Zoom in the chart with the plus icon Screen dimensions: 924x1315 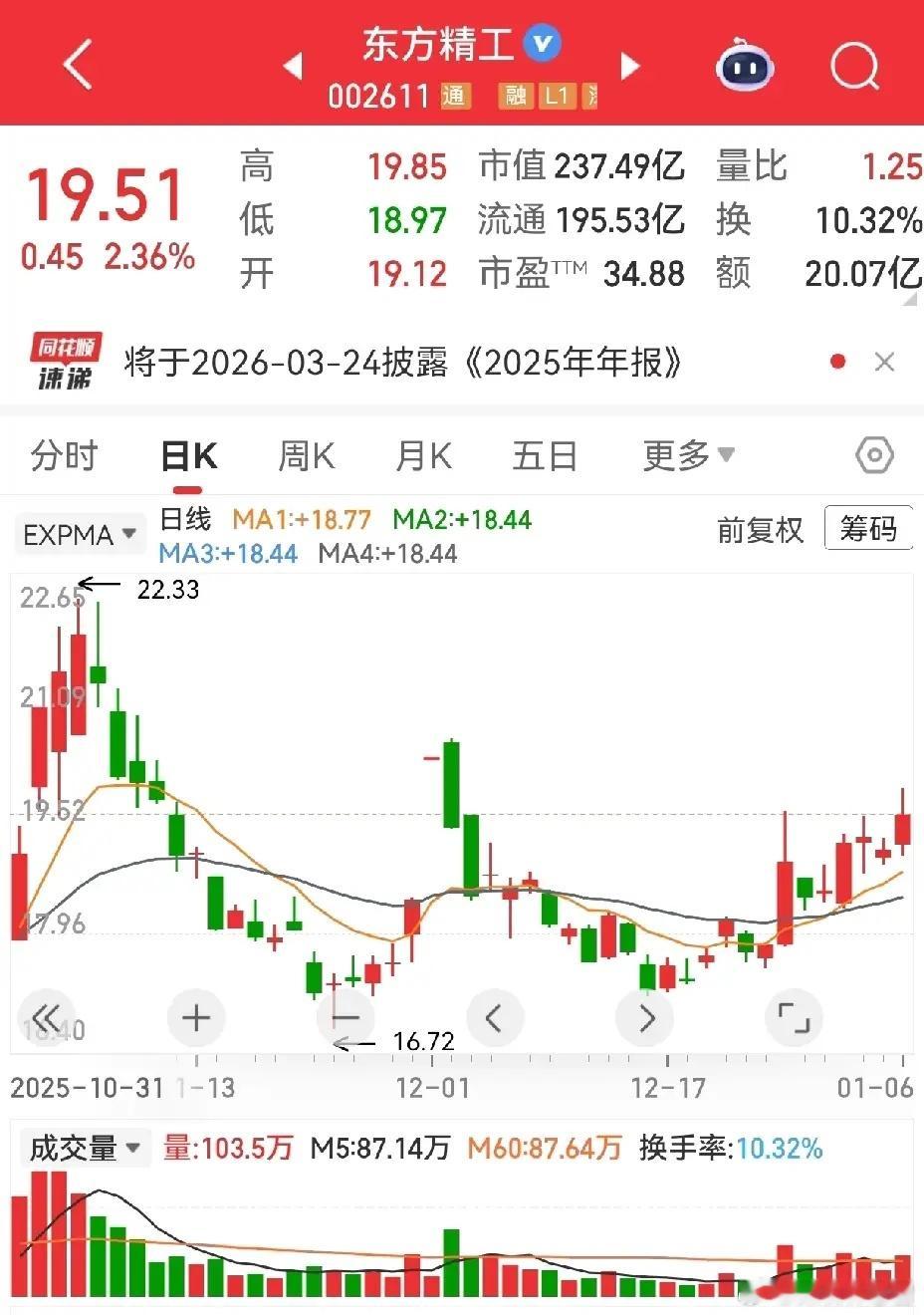click(x=195, y=1017)
